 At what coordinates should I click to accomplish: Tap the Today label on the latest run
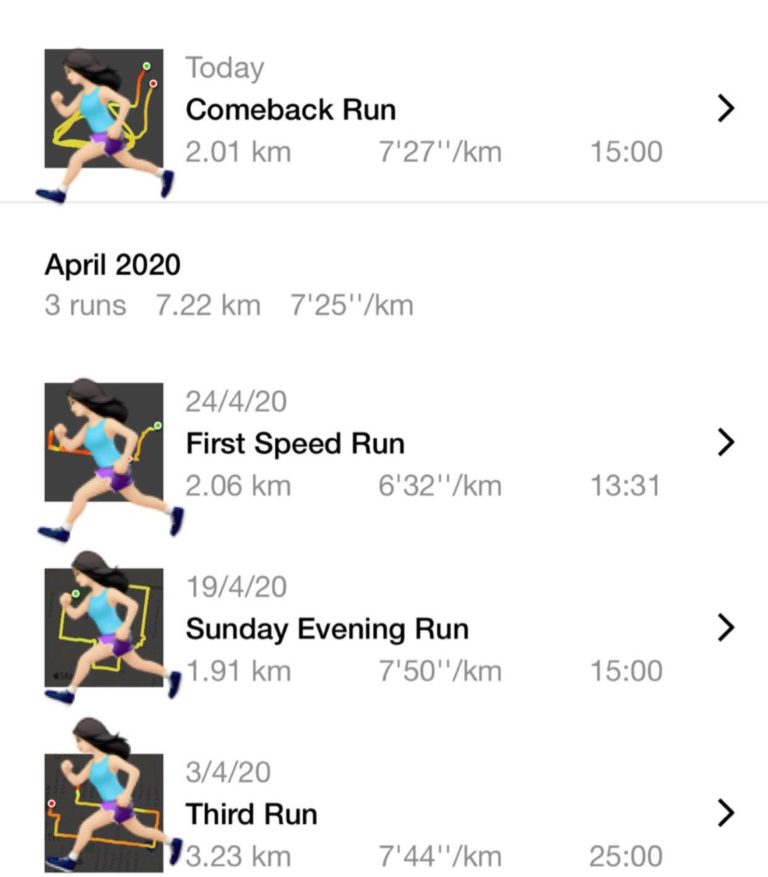pyautogui.click(x=222, y=68)
